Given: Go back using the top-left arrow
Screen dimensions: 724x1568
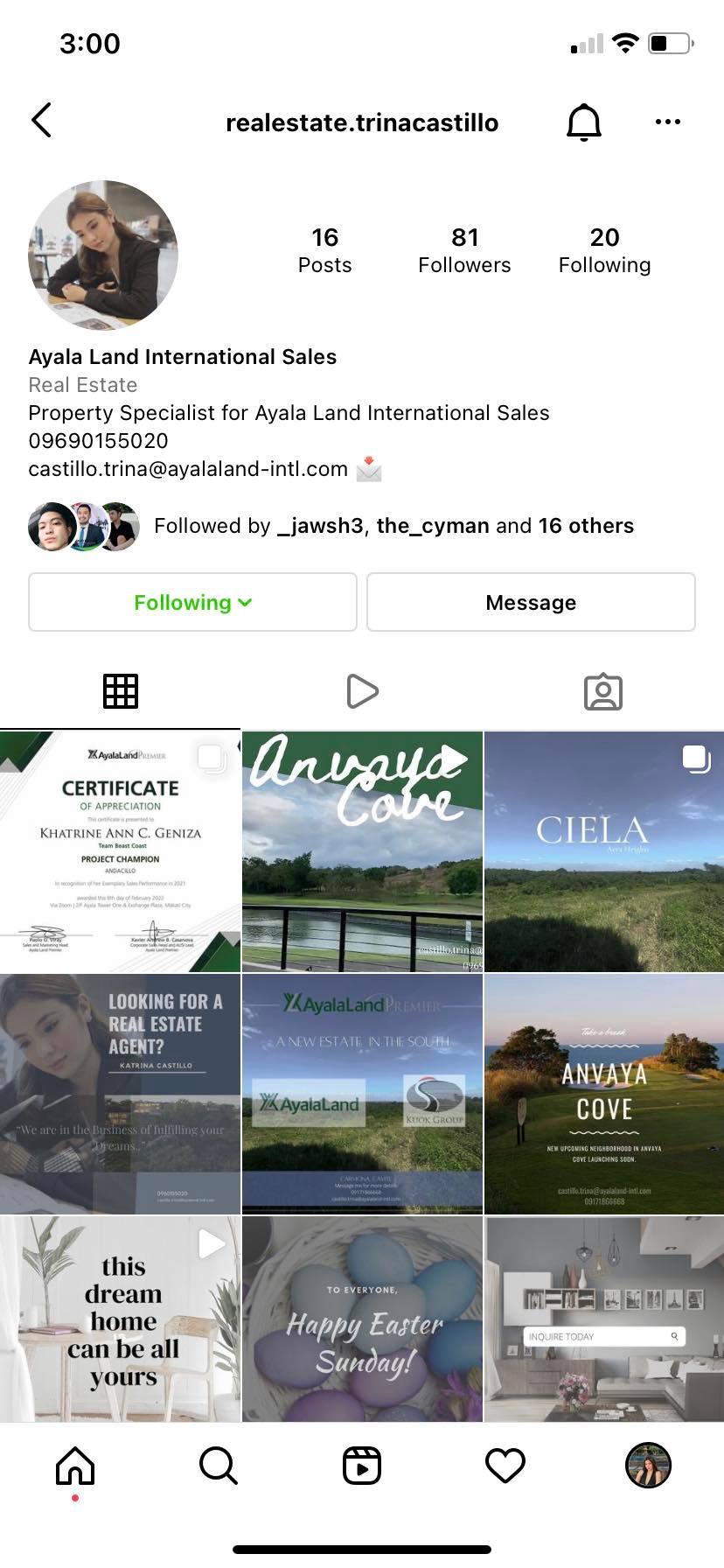Looking at the screenshot, I should 41,121.
